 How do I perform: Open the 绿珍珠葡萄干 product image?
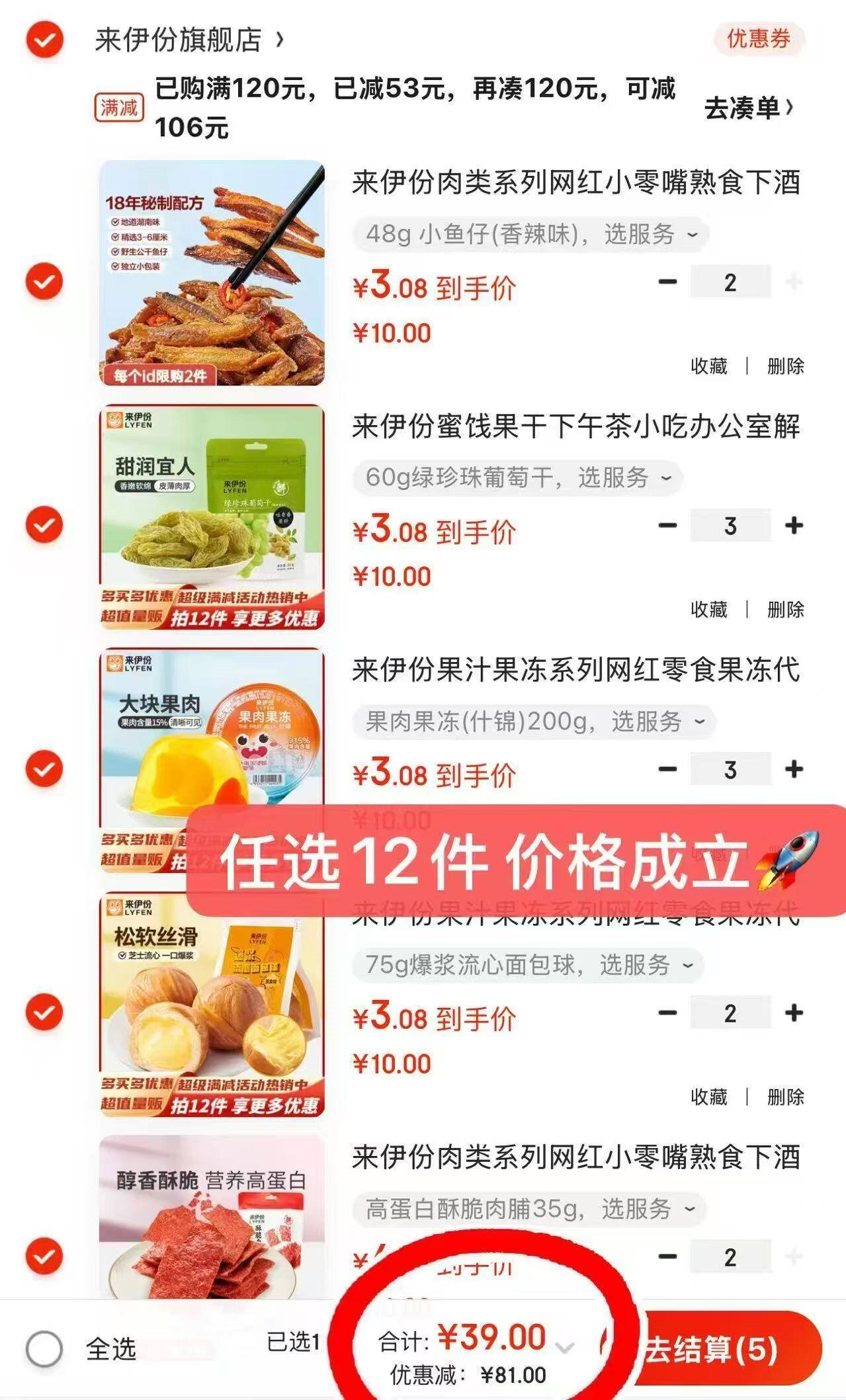click(212, 517)
